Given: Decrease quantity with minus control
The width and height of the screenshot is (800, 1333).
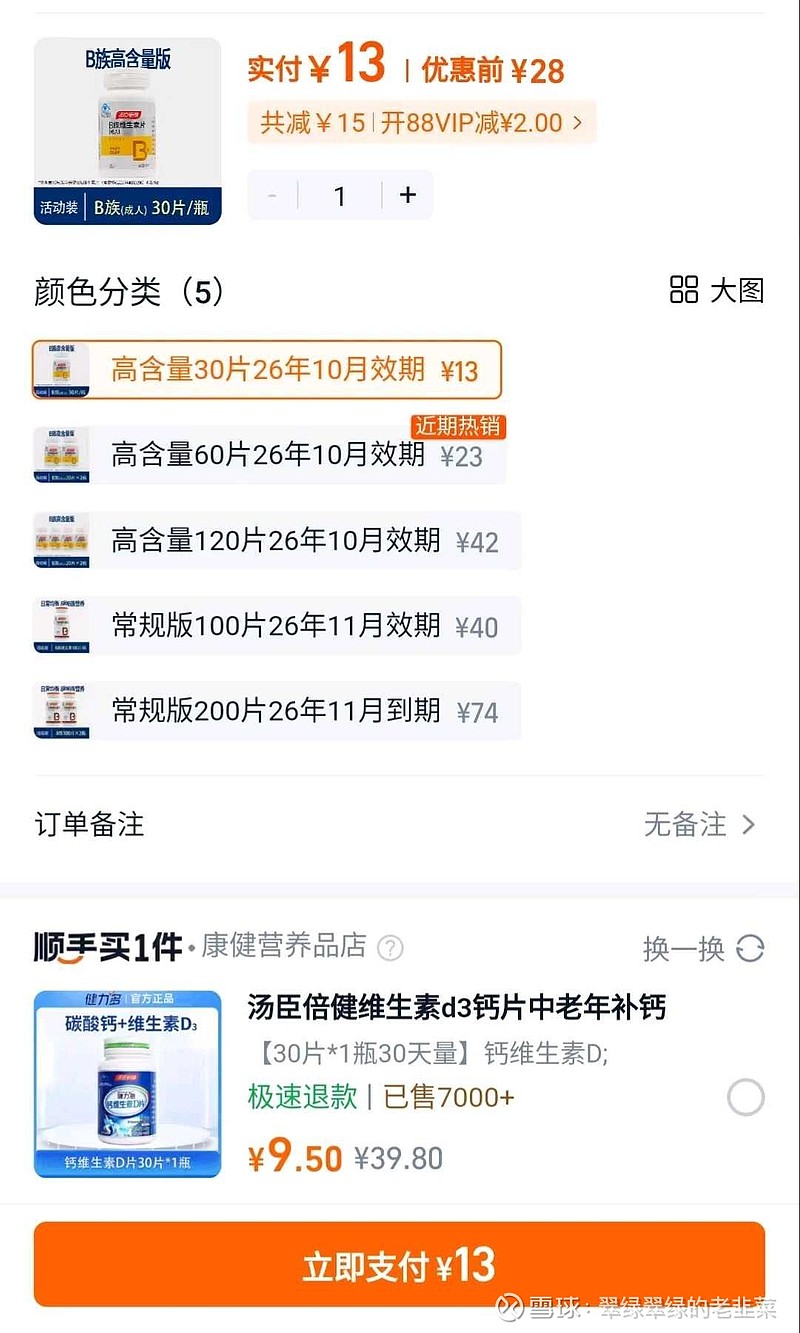Looking at the screenshot, I should [272, 195].
